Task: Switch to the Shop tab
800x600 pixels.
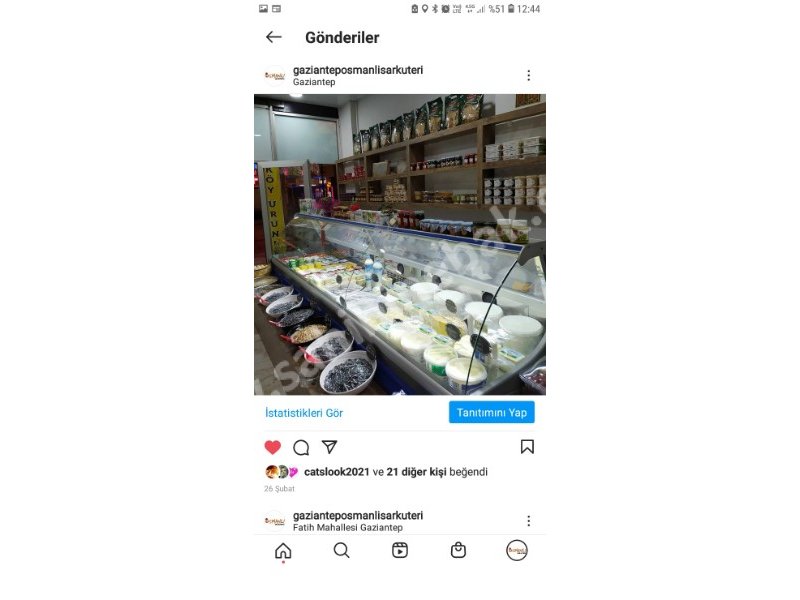Action: coord(458,550)
